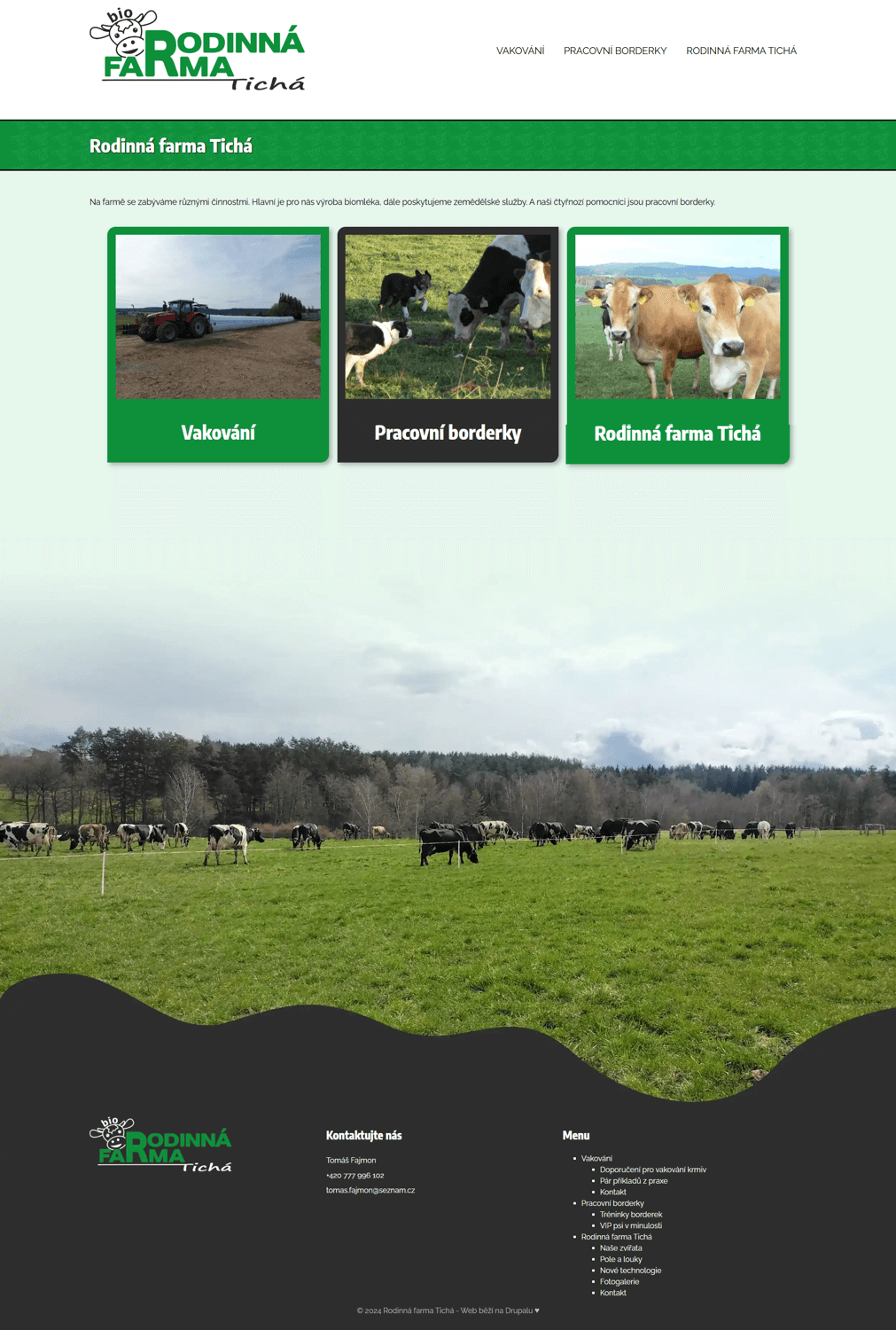Open the Rodinná farma Tichá cows card
The image size is (896, 1330).
tap(677, 344)
